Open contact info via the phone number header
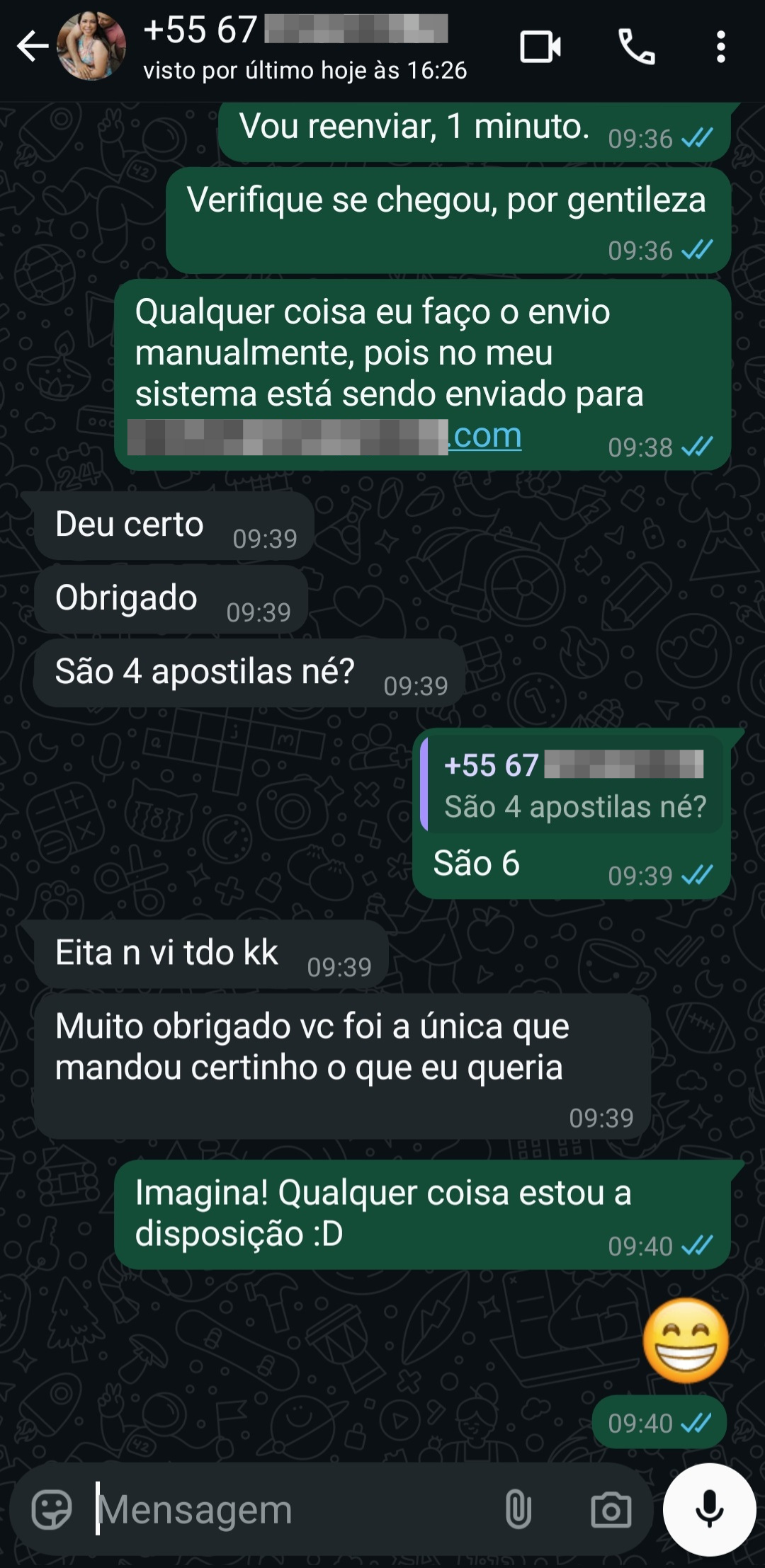765x1568 pixels. [x=297, y=30]
